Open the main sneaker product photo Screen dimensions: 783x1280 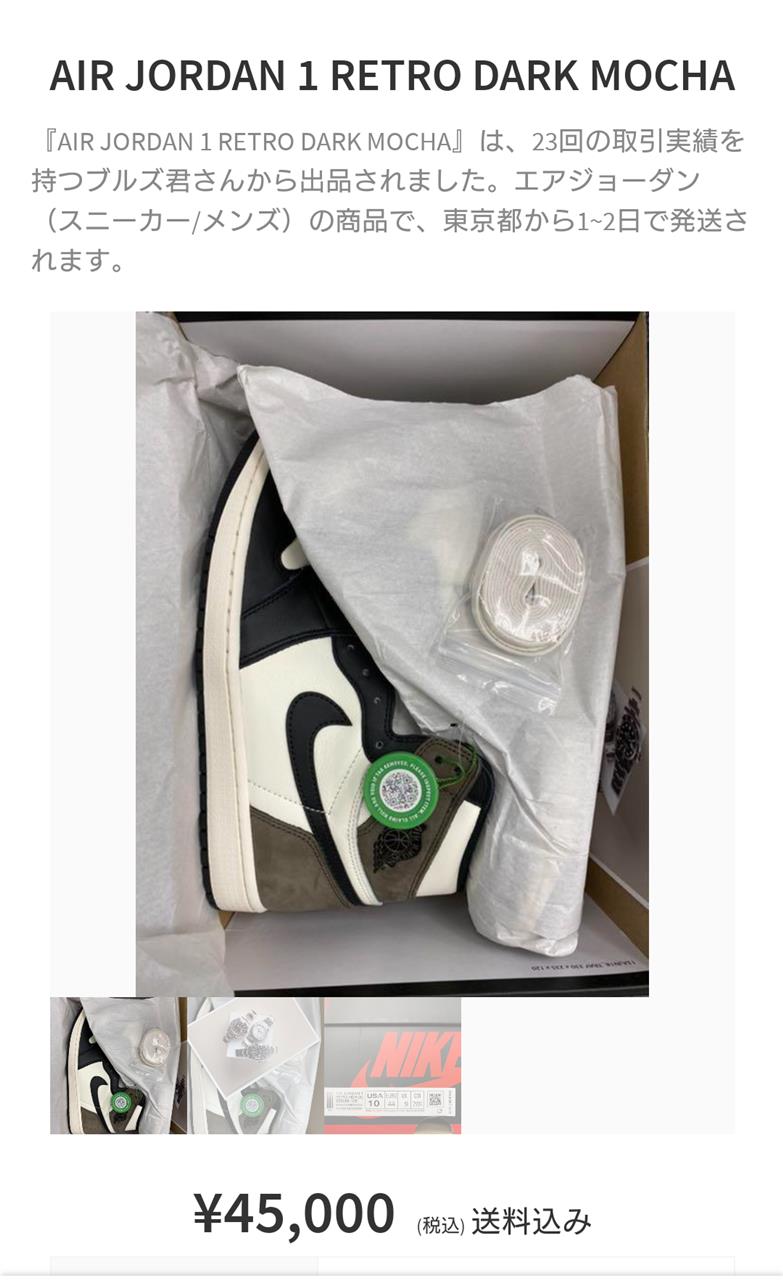click(x=392, y=654)
